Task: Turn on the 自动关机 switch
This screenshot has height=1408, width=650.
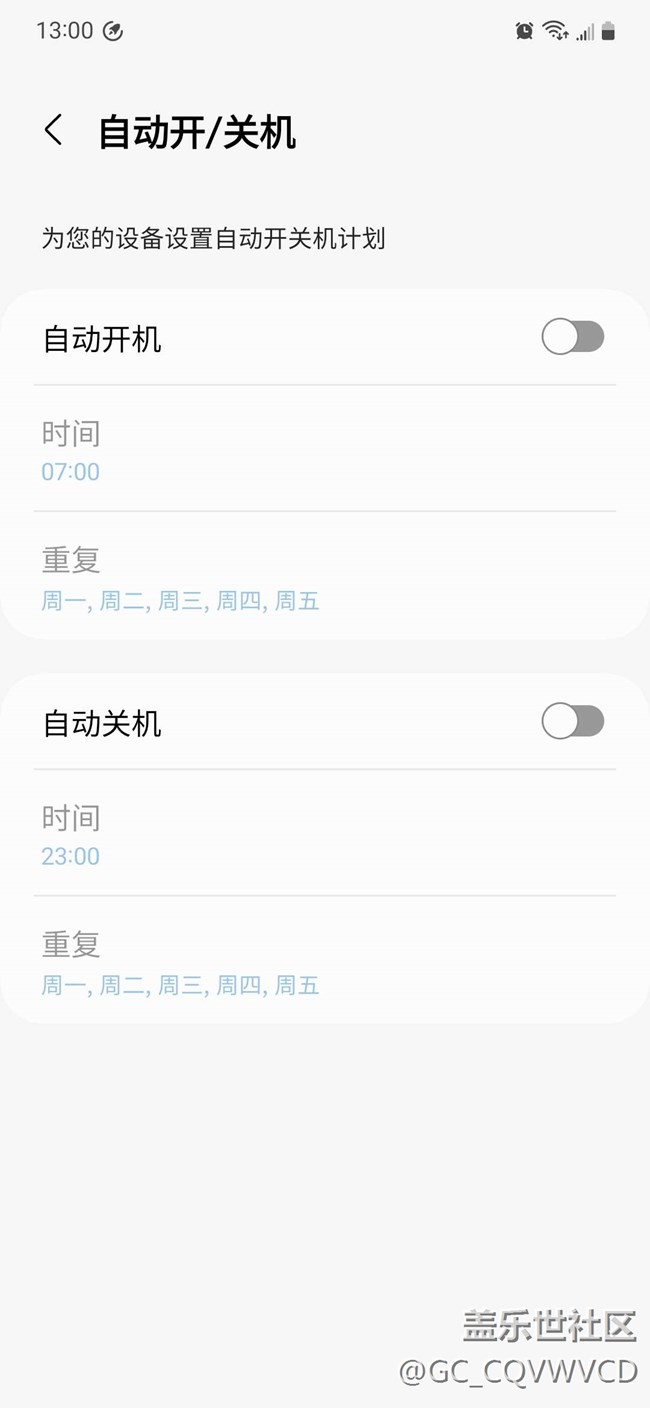Action: [572, 721]
